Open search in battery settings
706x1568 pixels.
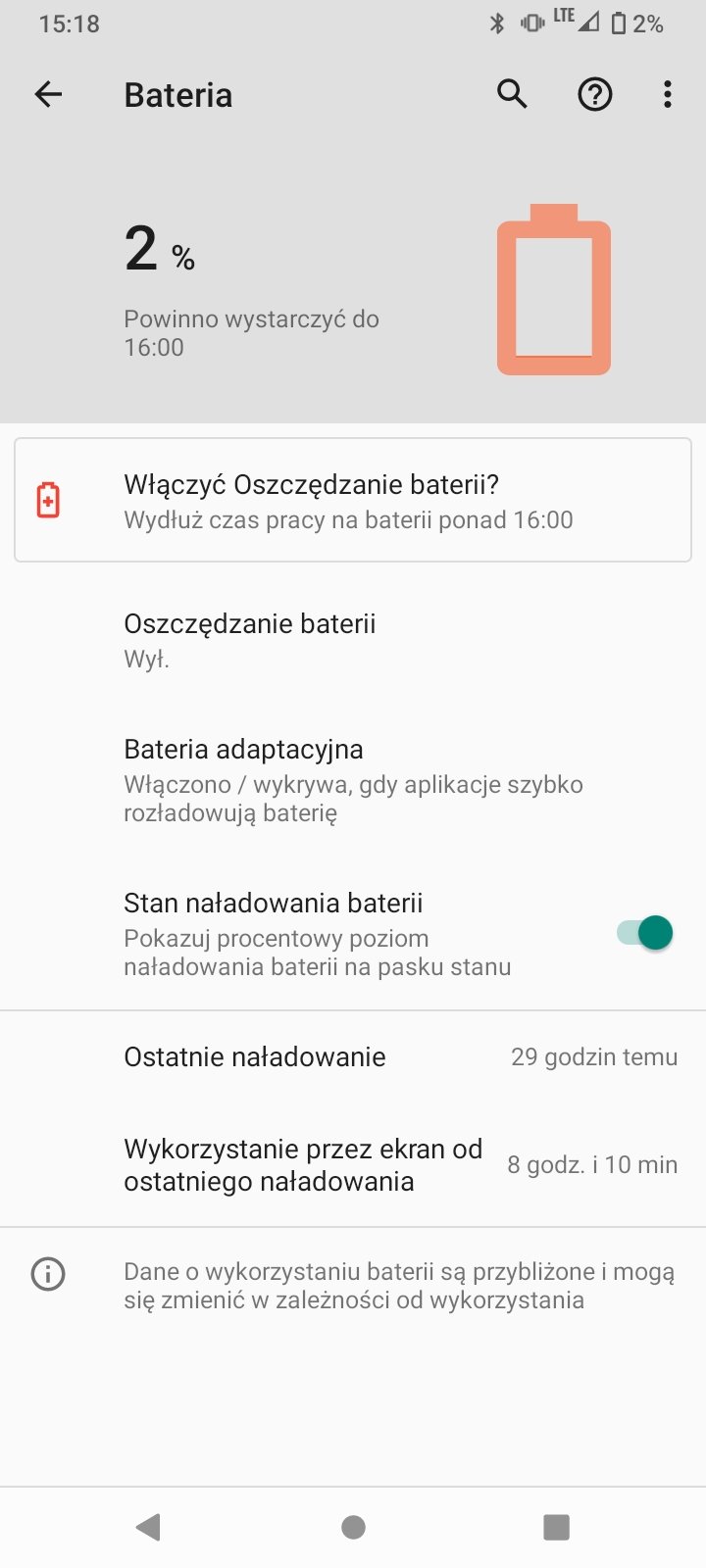coord(512,94)
